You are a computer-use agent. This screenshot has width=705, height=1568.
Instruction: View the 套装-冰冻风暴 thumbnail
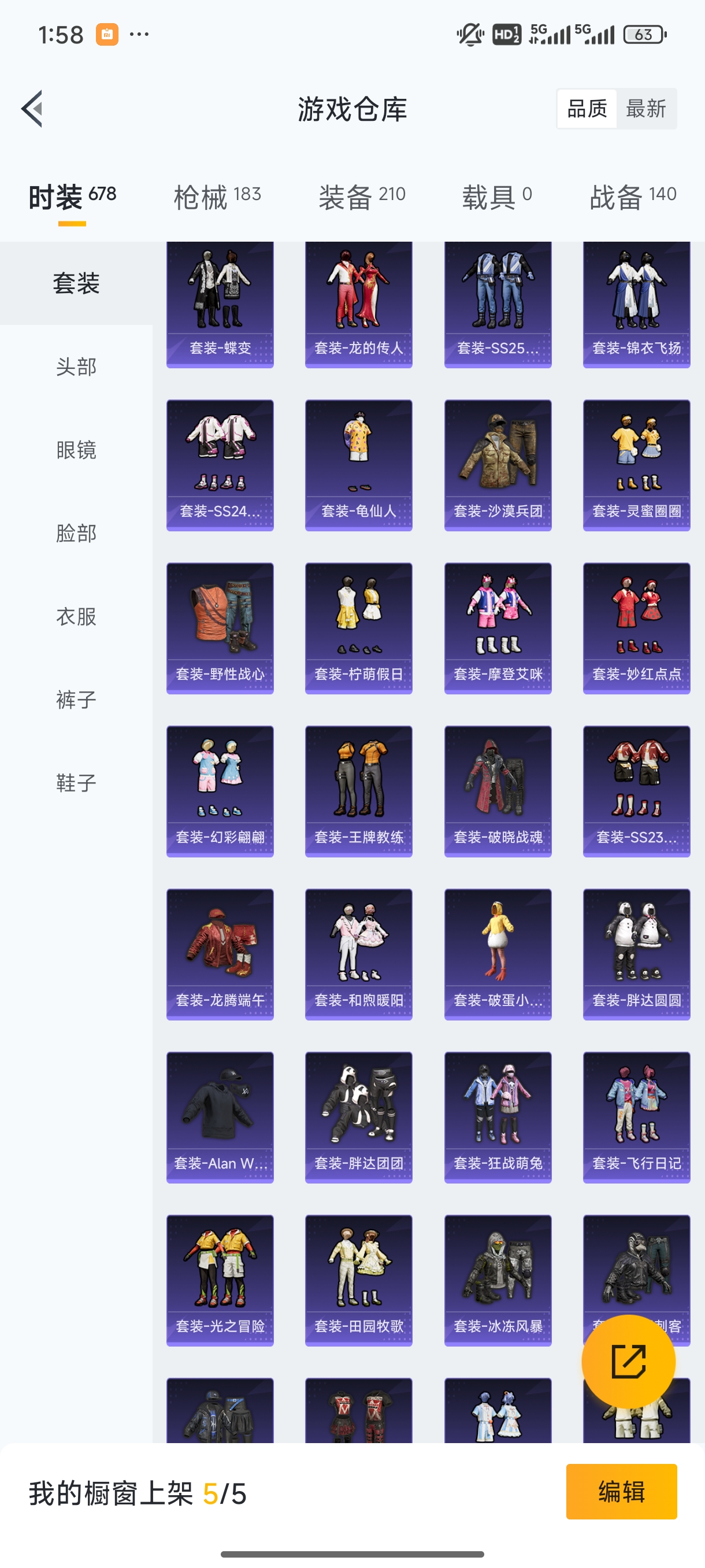coord(497,1280)
